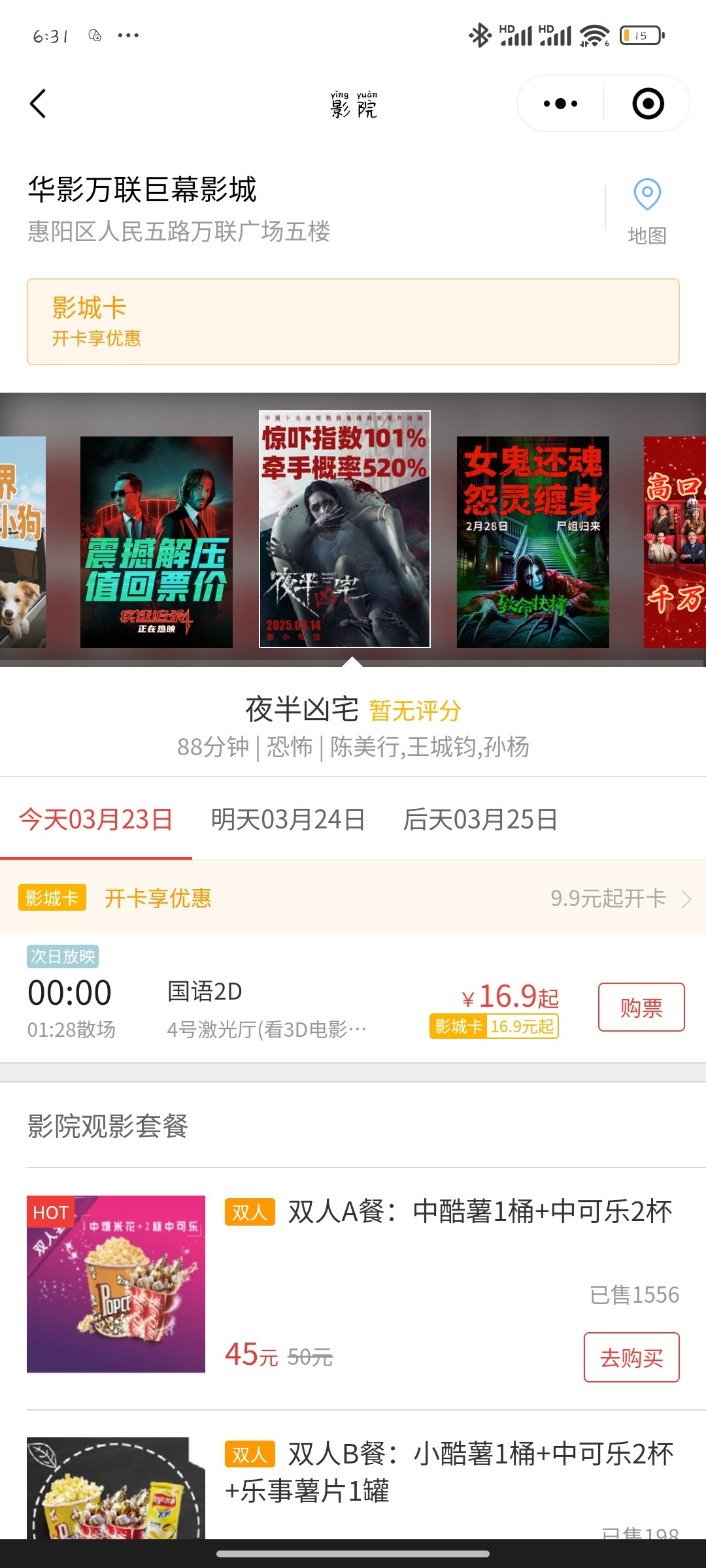Select the dog movie poster on the left edge
The width and height of the screenshot is (706, 1568).
tap(23, 542)
